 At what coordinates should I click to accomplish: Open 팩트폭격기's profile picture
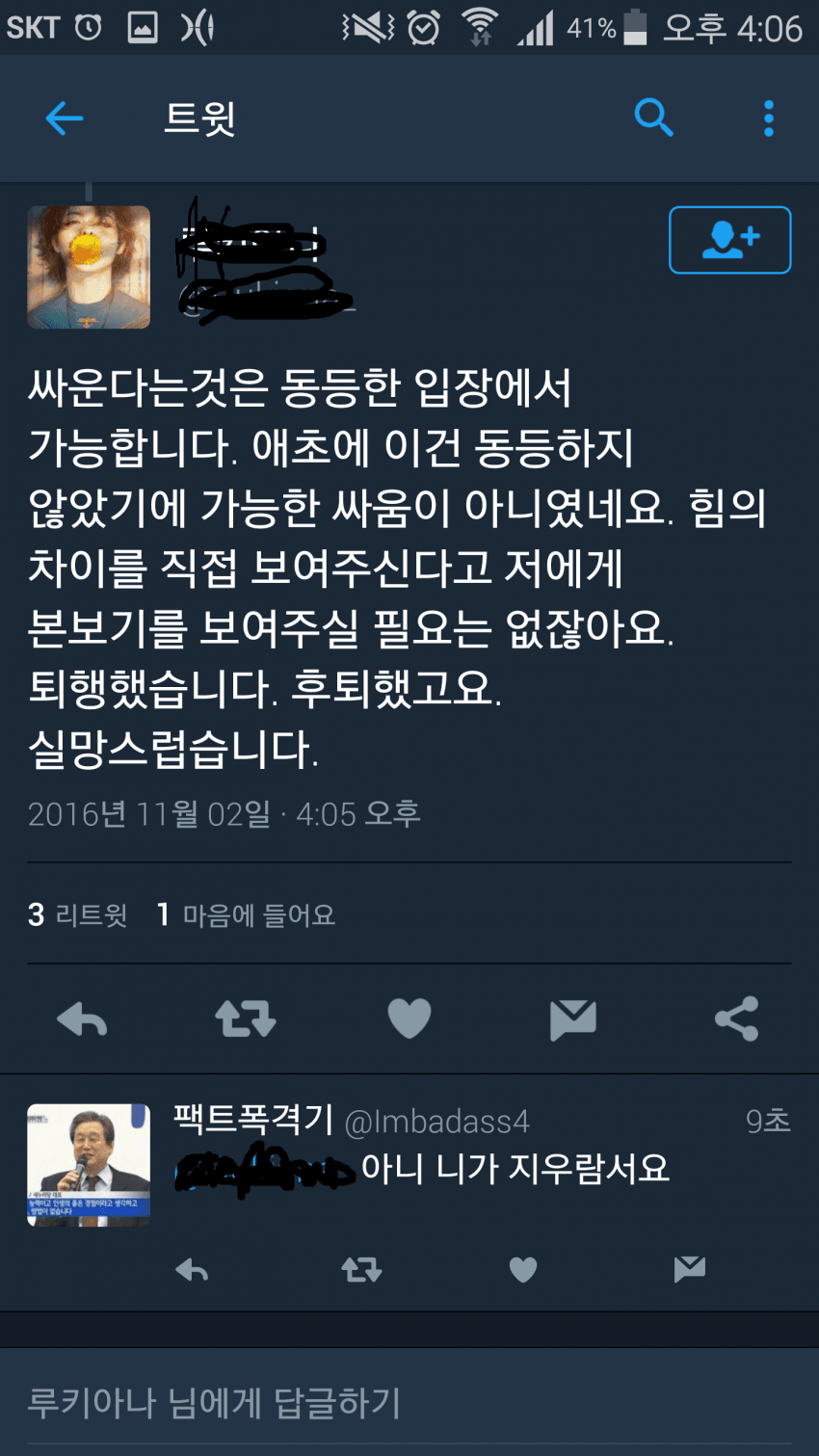89,1165
